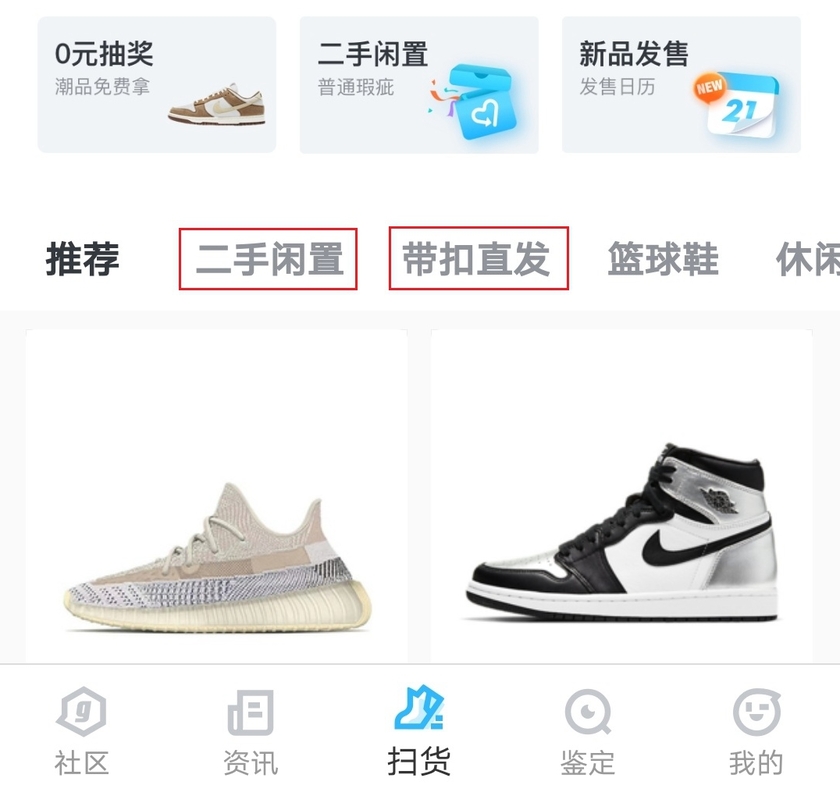
Task: Open the 资讯 news tab
Action: tap(250, 735)
